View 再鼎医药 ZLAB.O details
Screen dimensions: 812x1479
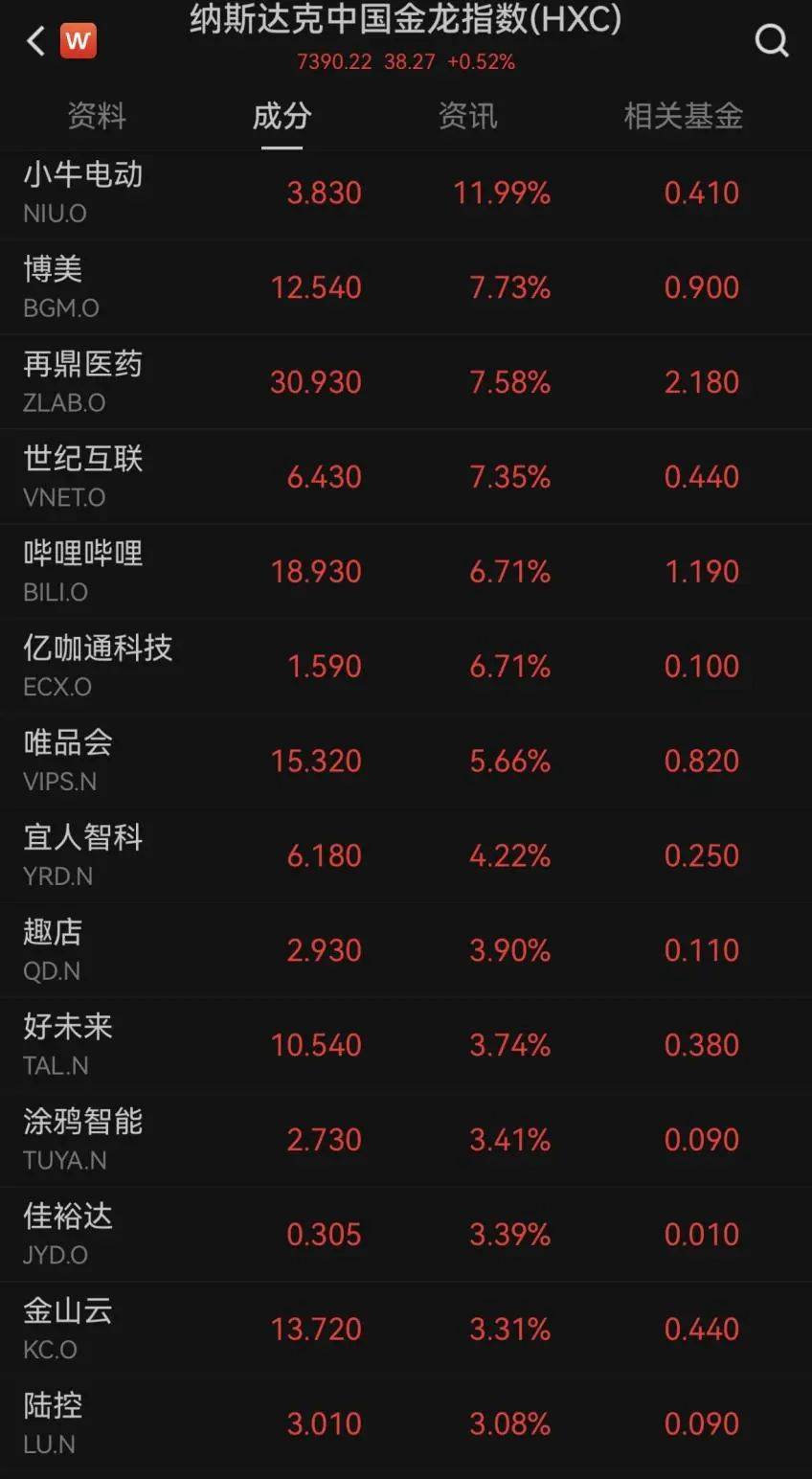tap(406, 381)
